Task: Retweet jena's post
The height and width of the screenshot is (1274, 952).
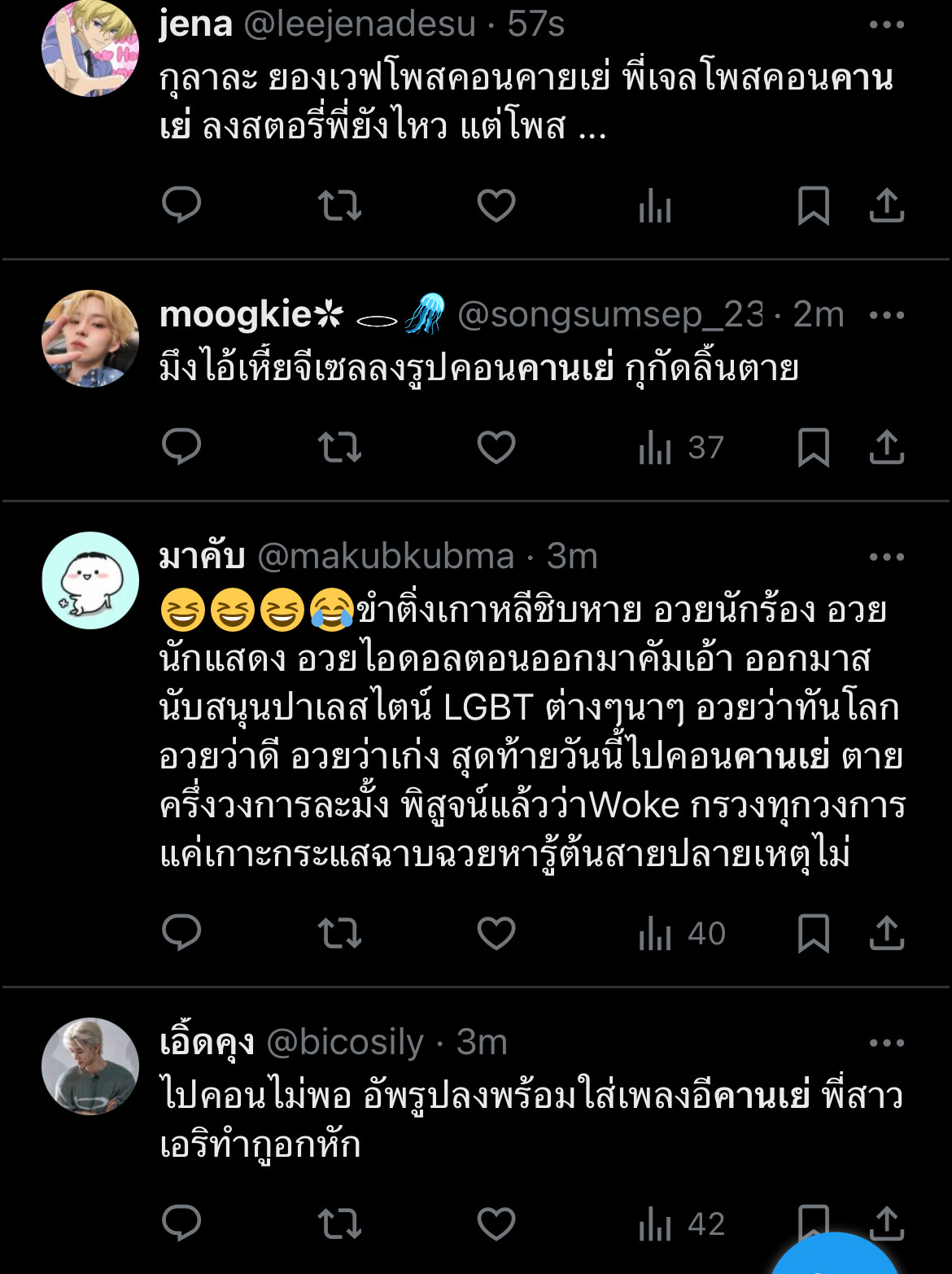Action: pyautogui.click(x=339, y=205)
